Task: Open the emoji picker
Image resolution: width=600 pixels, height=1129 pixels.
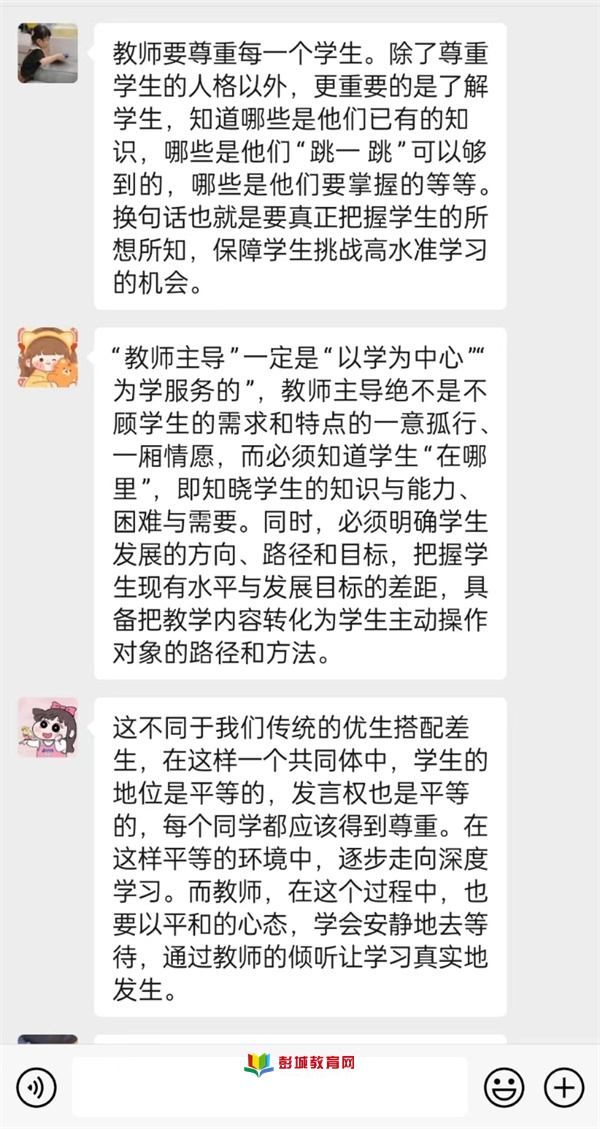Action: coord(504,1086)
